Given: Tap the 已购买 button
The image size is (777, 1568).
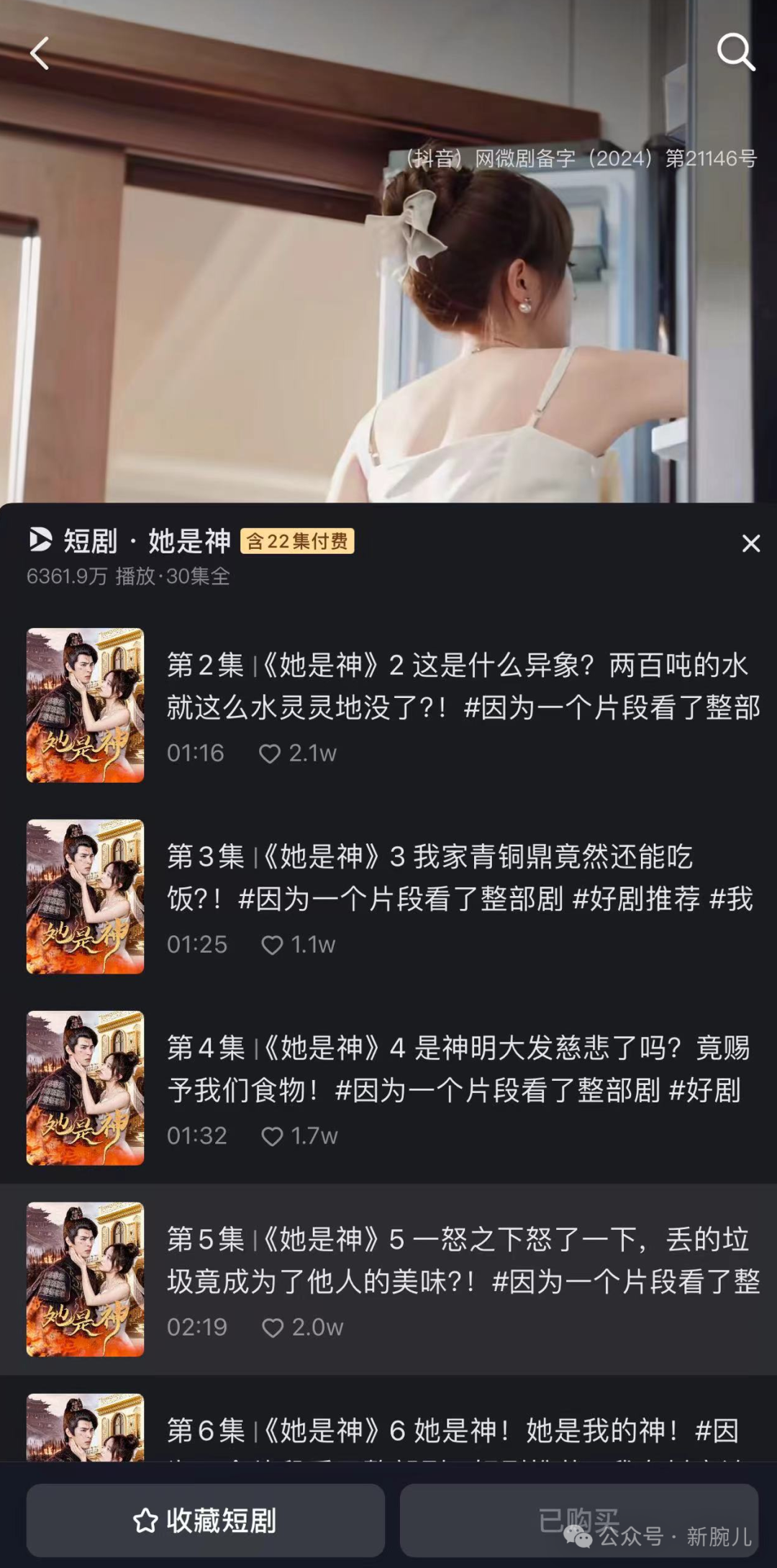Looking at the screenshot, I should point(578,1520).
